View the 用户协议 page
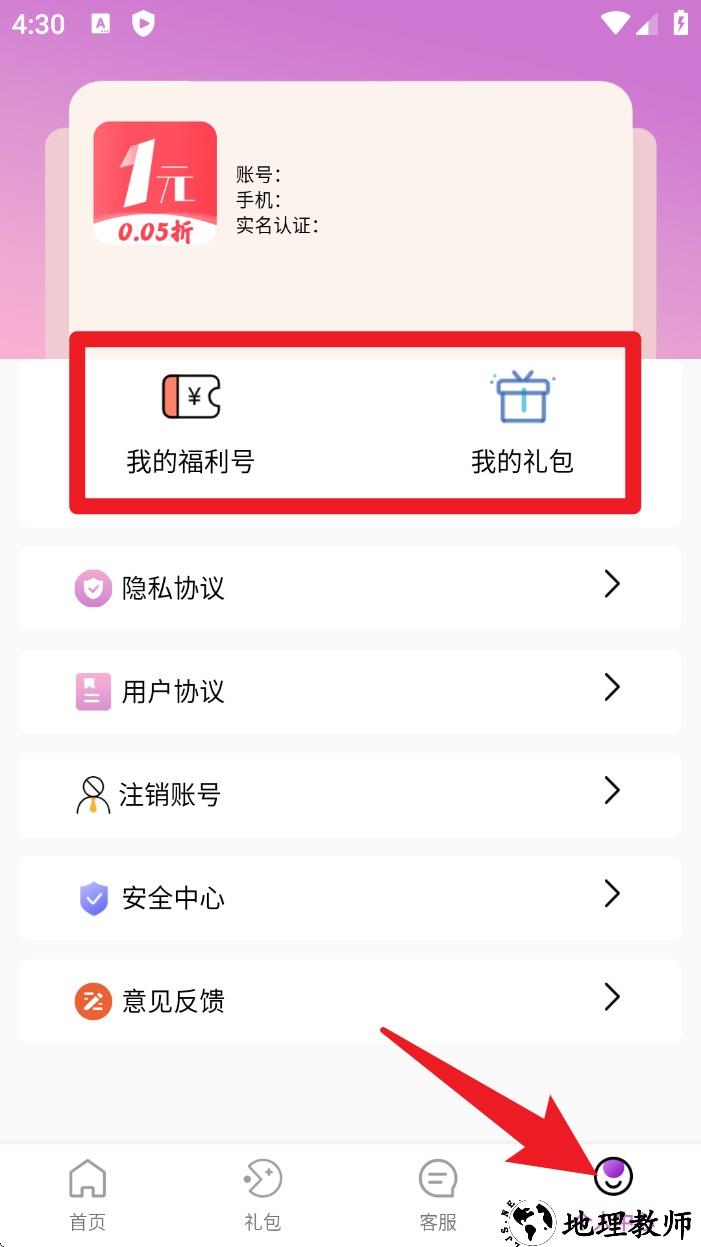Screen dimensions: 701x1247 pos(349,691)
